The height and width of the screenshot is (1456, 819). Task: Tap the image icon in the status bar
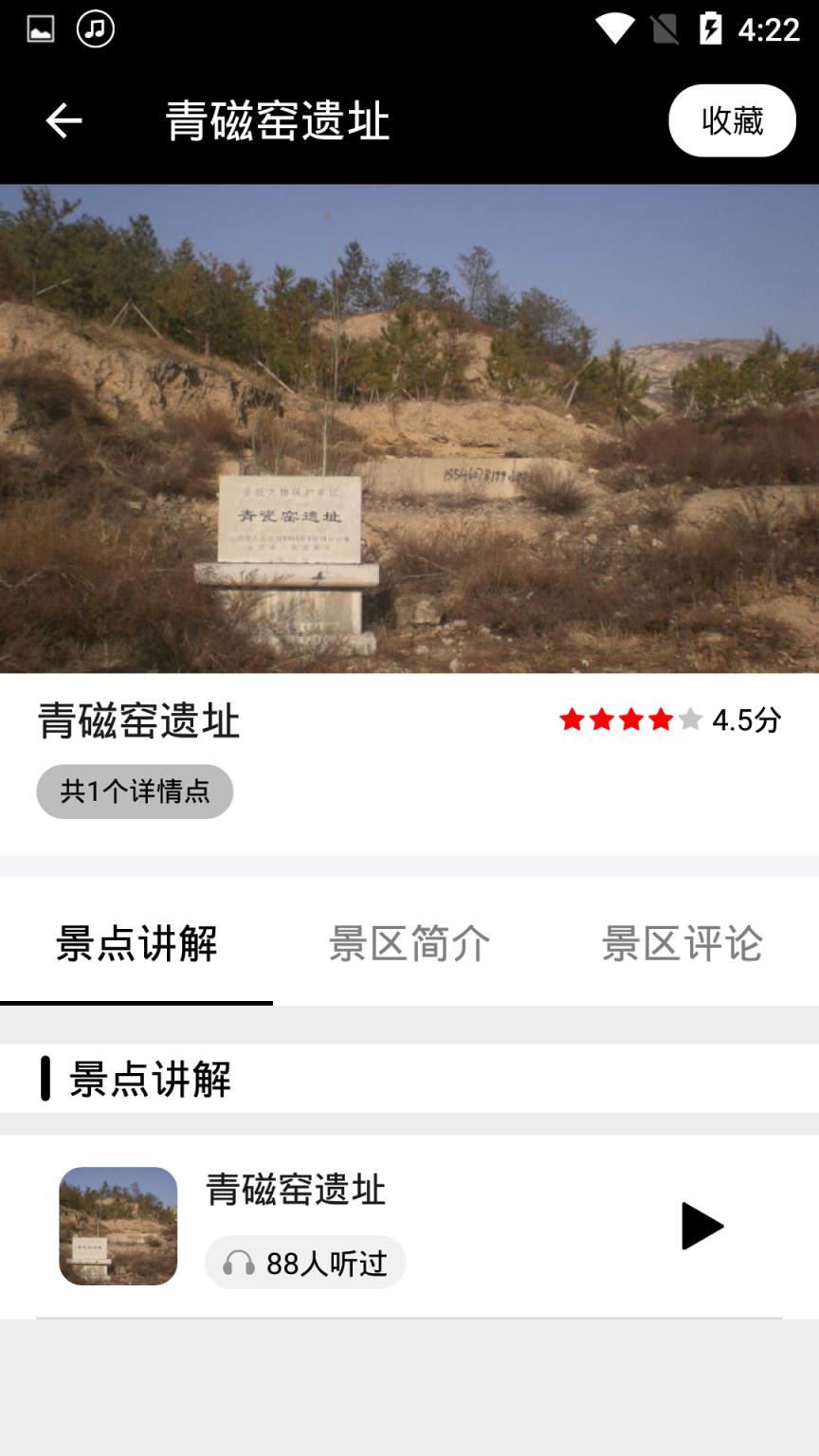click(39, 28)
